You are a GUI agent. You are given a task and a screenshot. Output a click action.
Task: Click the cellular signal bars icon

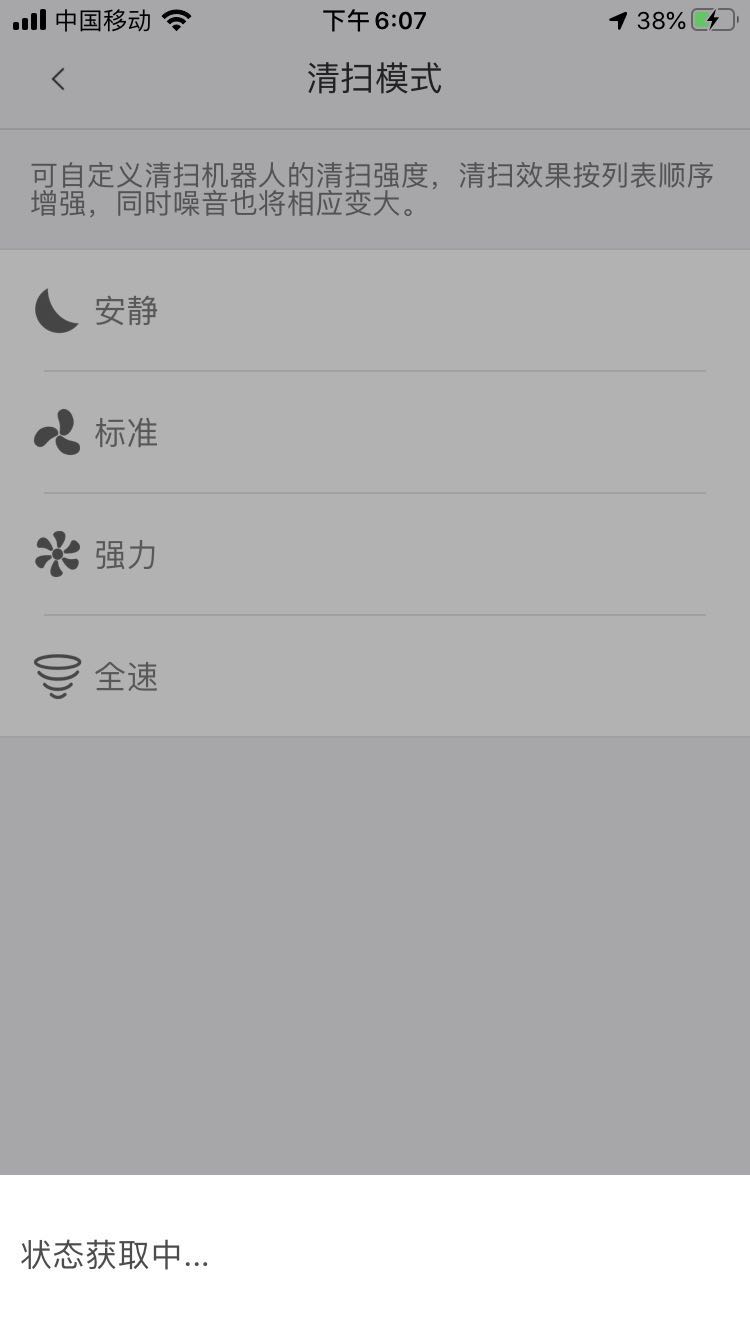click(30, 19)
